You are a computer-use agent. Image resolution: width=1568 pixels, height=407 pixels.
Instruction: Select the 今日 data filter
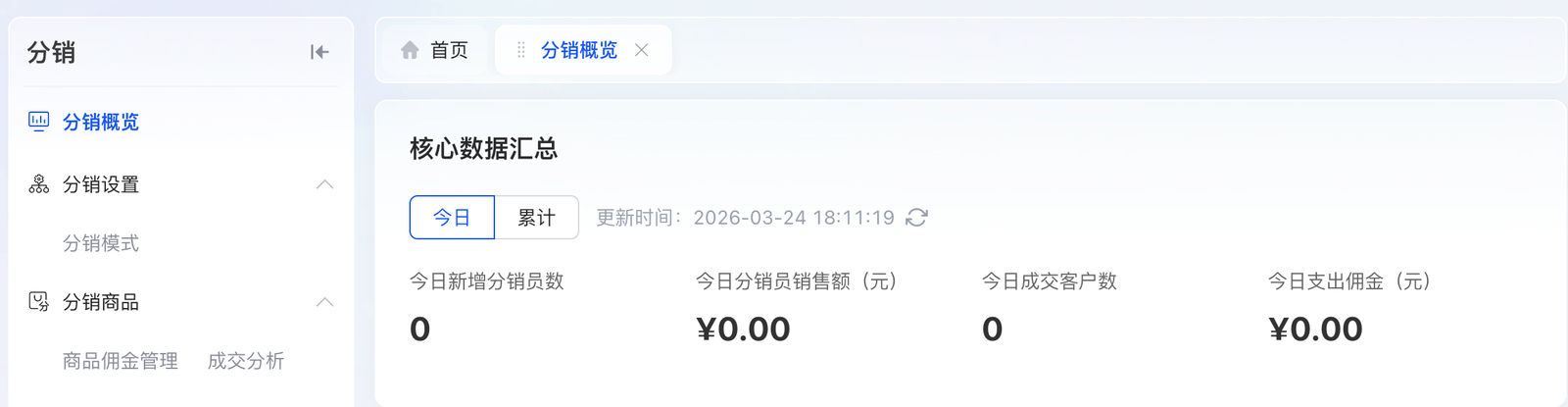452,218
